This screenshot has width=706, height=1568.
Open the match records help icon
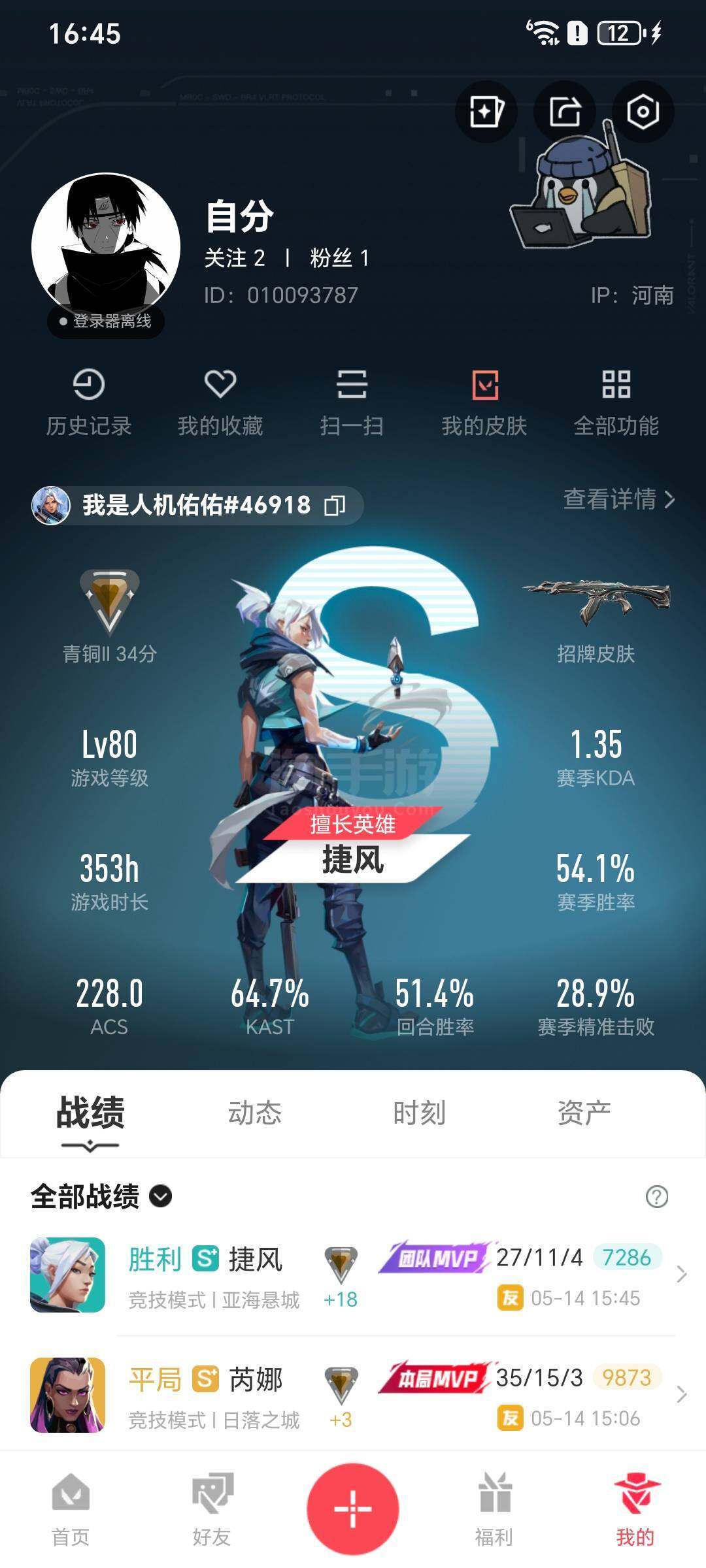[656, 1197]
